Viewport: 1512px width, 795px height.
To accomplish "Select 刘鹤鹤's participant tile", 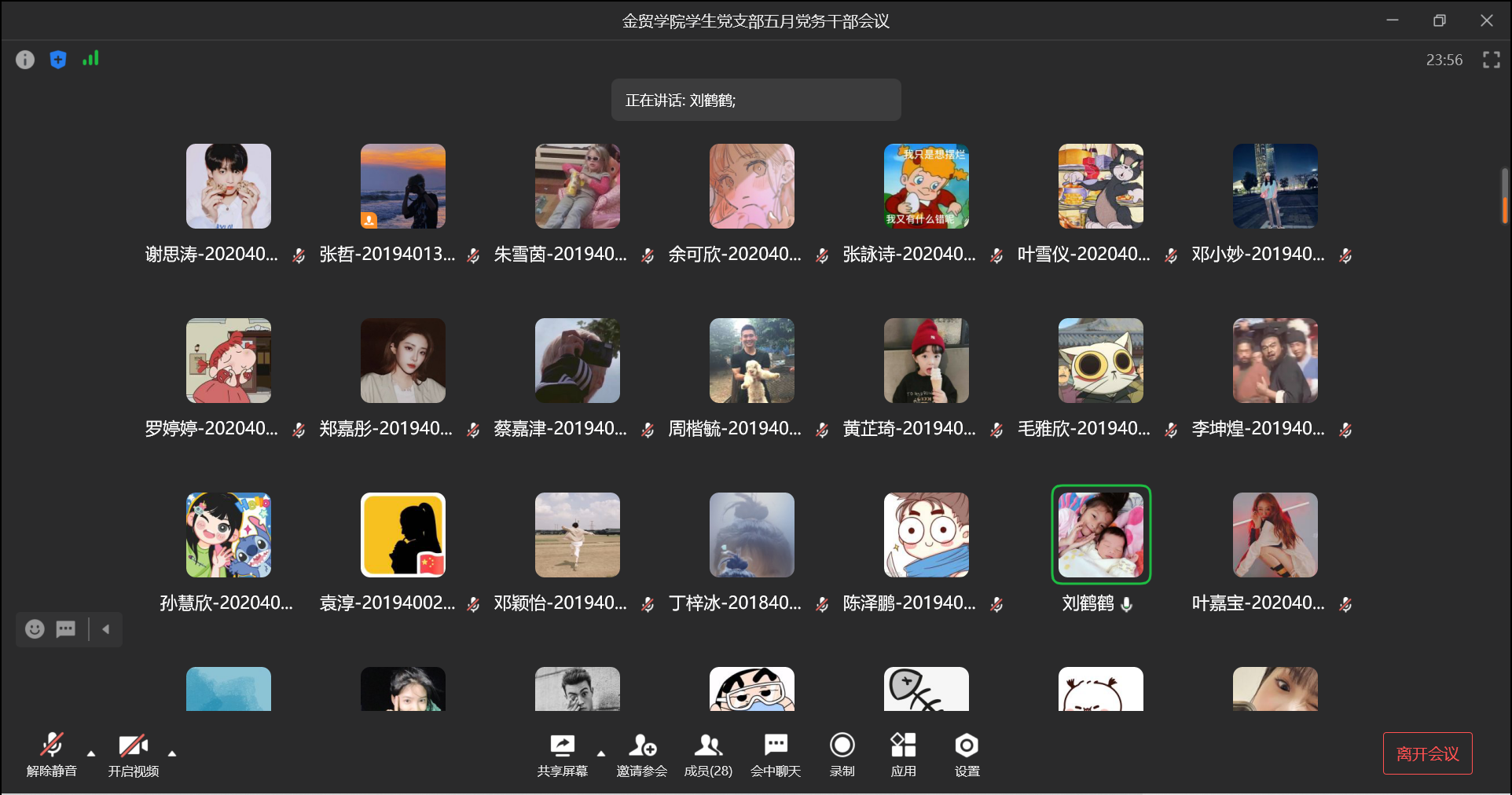I will tap(1100, 535).
